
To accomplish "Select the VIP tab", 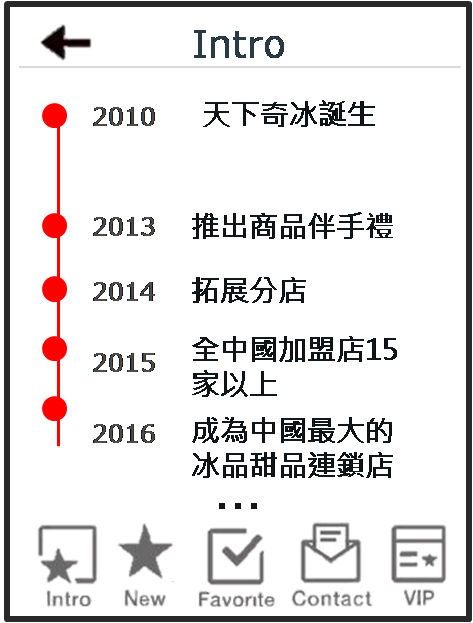I will (419, 566).
